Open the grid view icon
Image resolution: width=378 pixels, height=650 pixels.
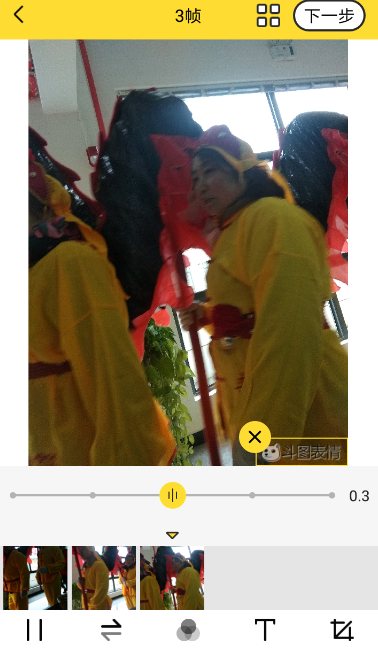pyautogui.click(x=268, y=16)
